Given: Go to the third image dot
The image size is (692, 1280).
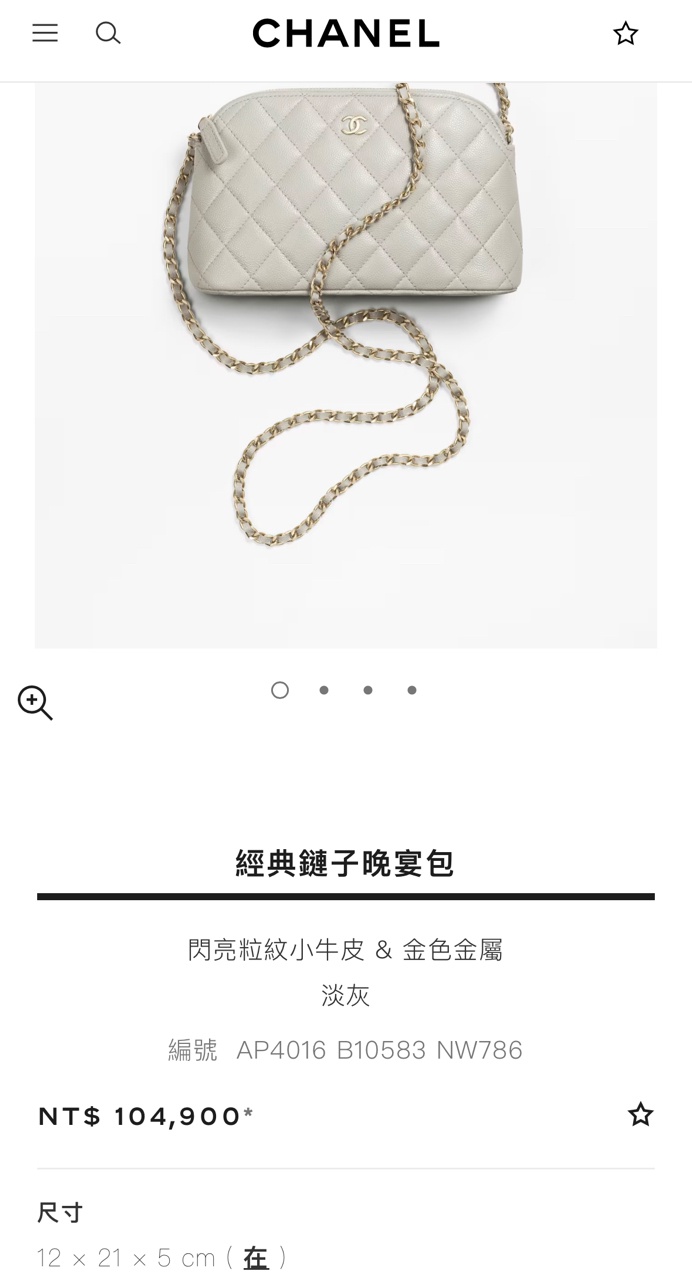Looking at the screenshot, I should point(368,690).
